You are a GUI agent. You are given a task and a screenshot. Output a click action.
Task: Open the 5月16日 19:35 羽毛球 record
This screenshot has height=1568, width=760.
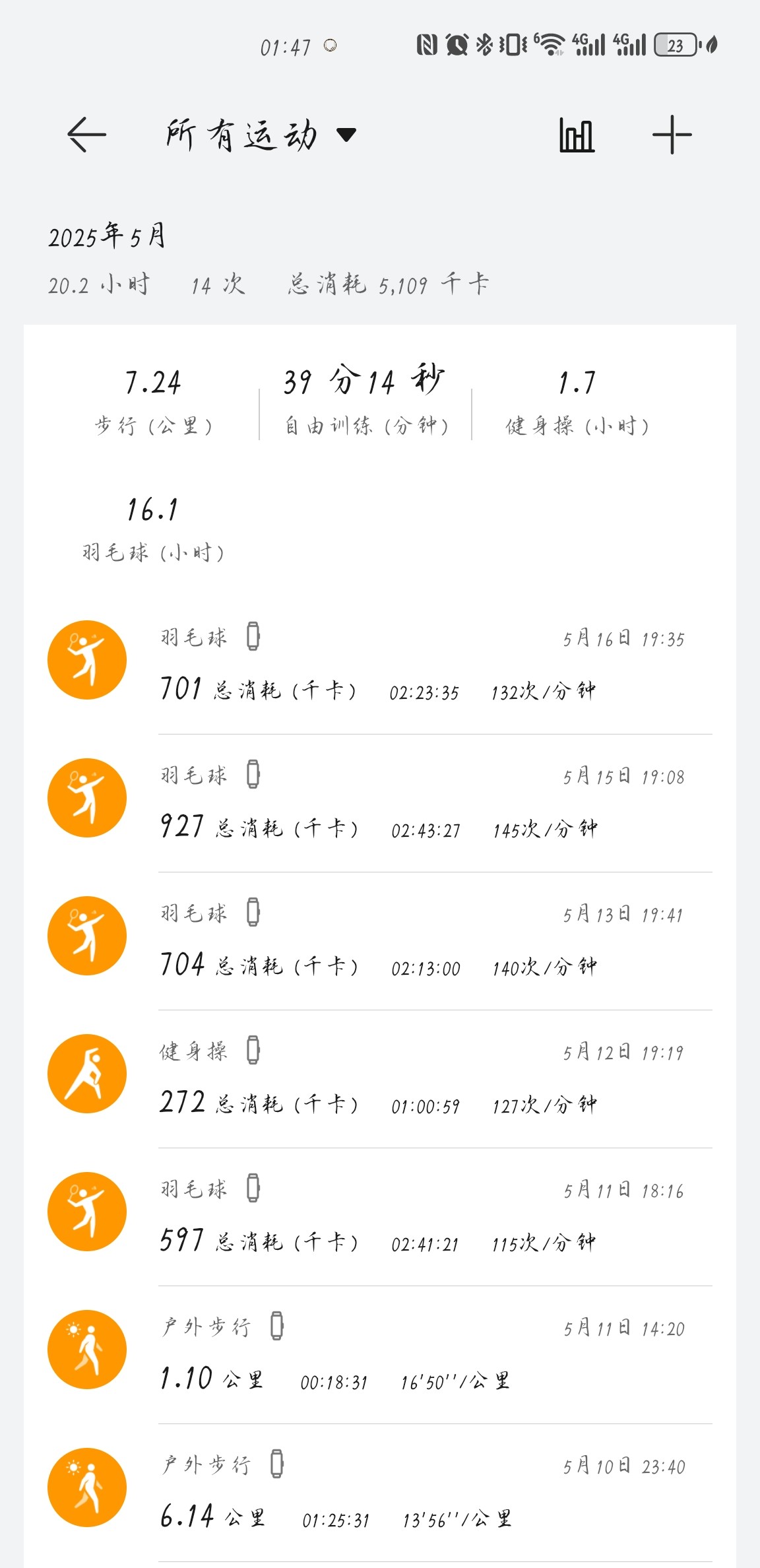pos(380,663)
